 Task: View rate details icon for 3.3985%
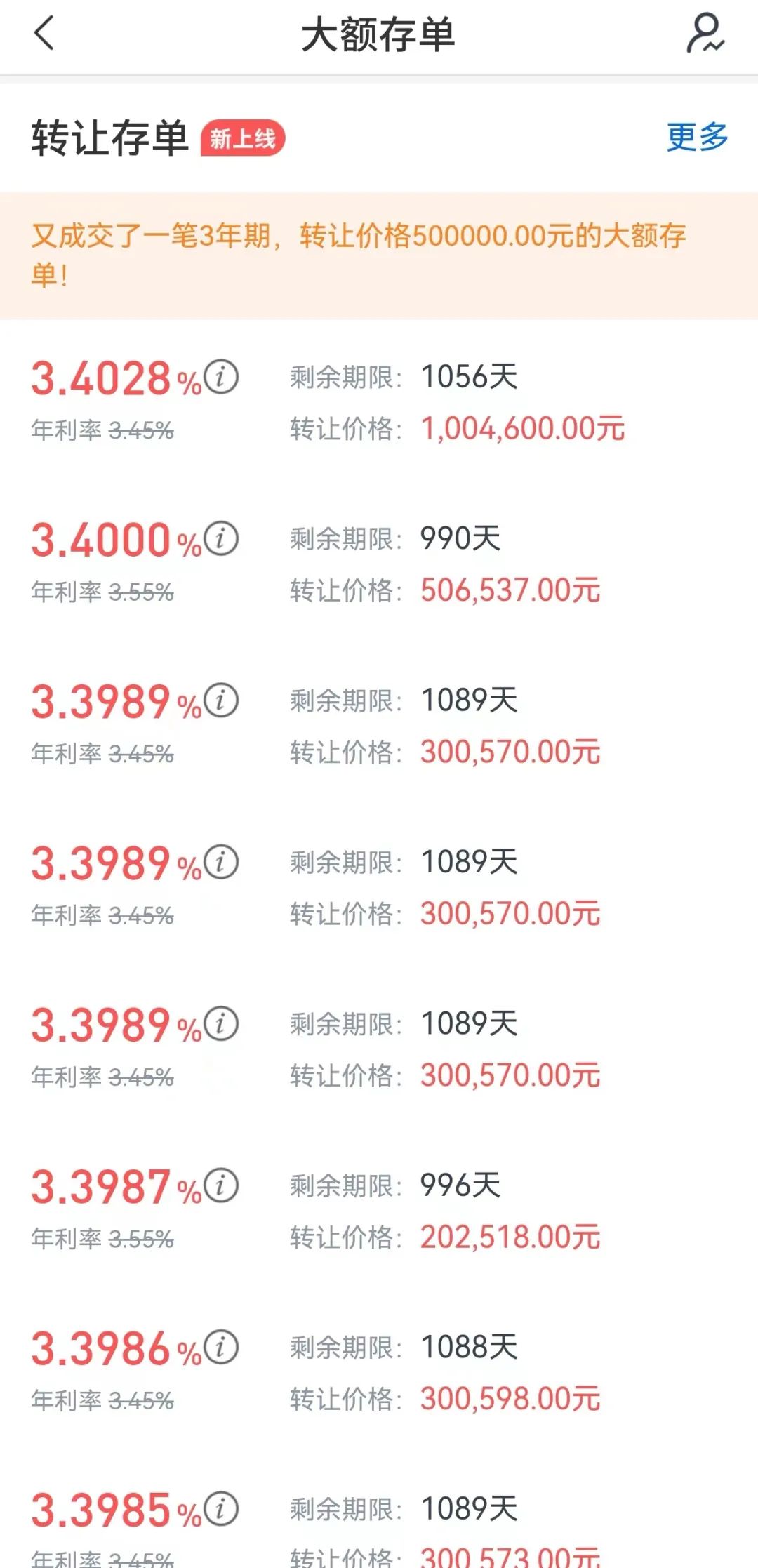coord(222,1508)
